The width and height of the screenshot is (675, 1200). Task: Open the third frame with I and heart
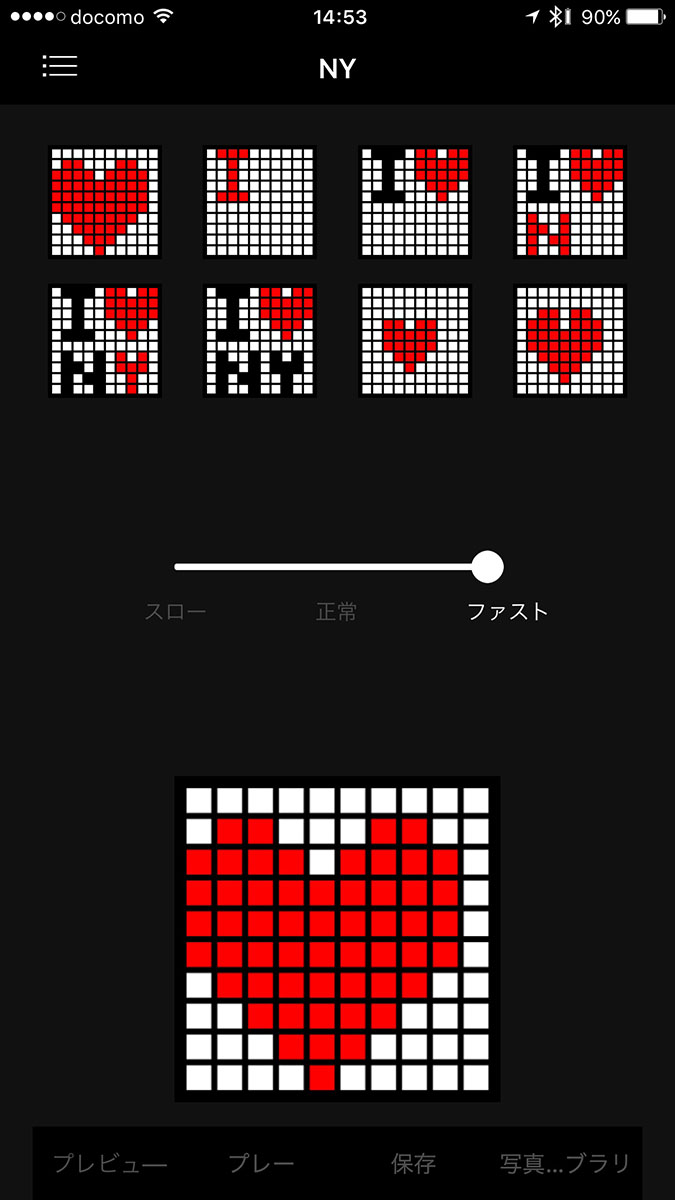(x=415, y=202)
